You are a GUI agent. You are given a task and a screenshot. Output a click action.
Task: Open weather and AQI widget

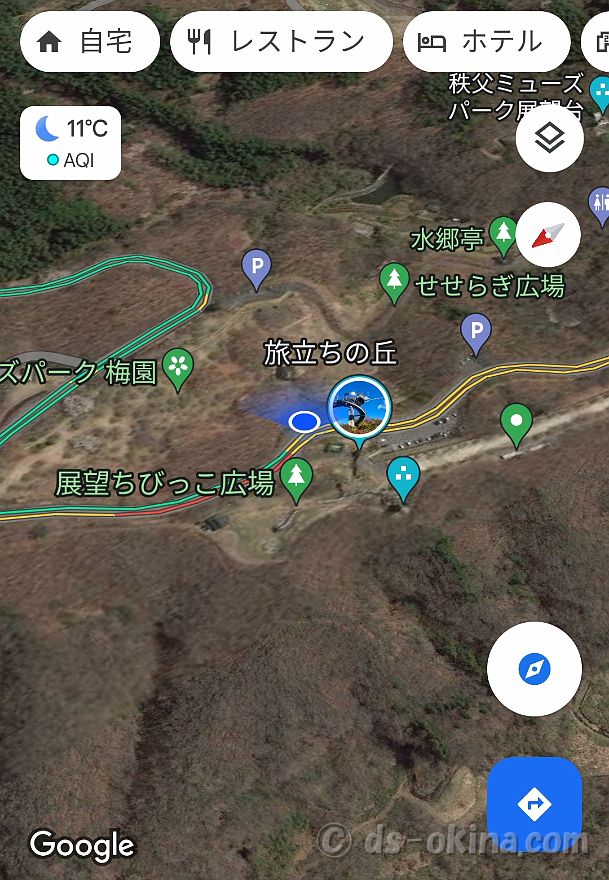(x=71, y=143)
